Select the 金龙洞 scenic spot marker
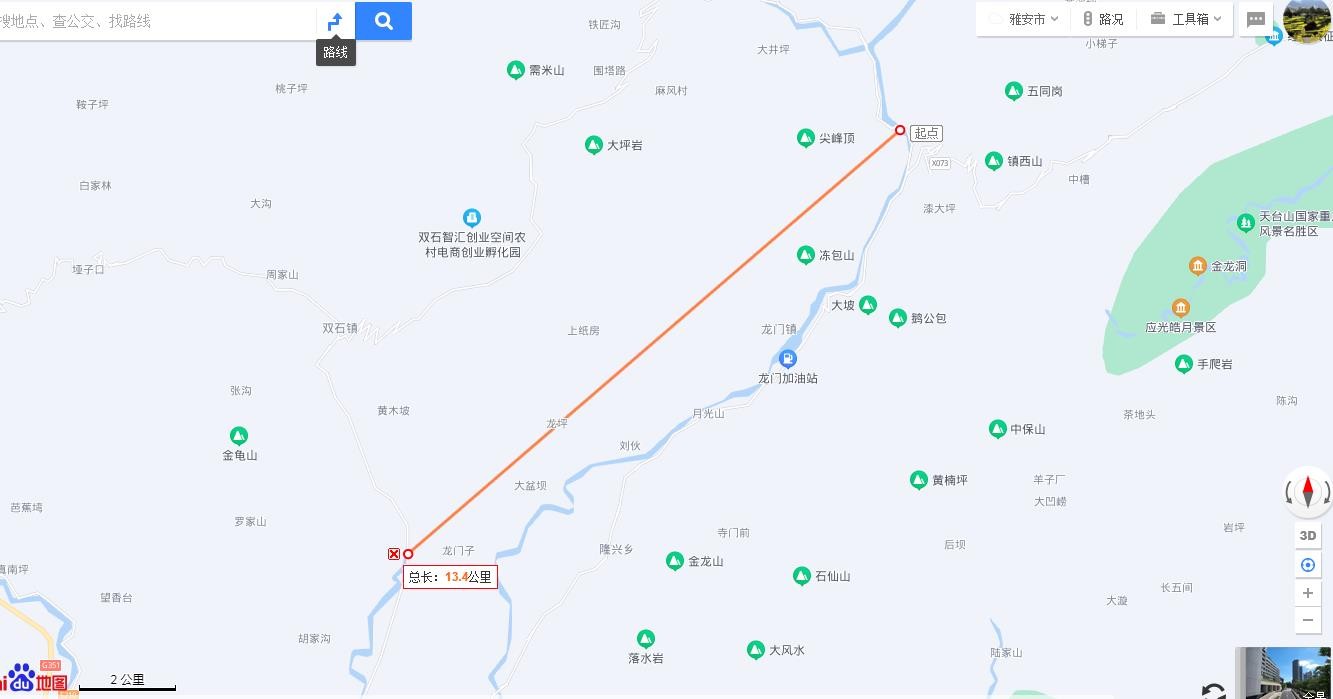This screenshot has width=1333, height=699. pos(1198,266)
